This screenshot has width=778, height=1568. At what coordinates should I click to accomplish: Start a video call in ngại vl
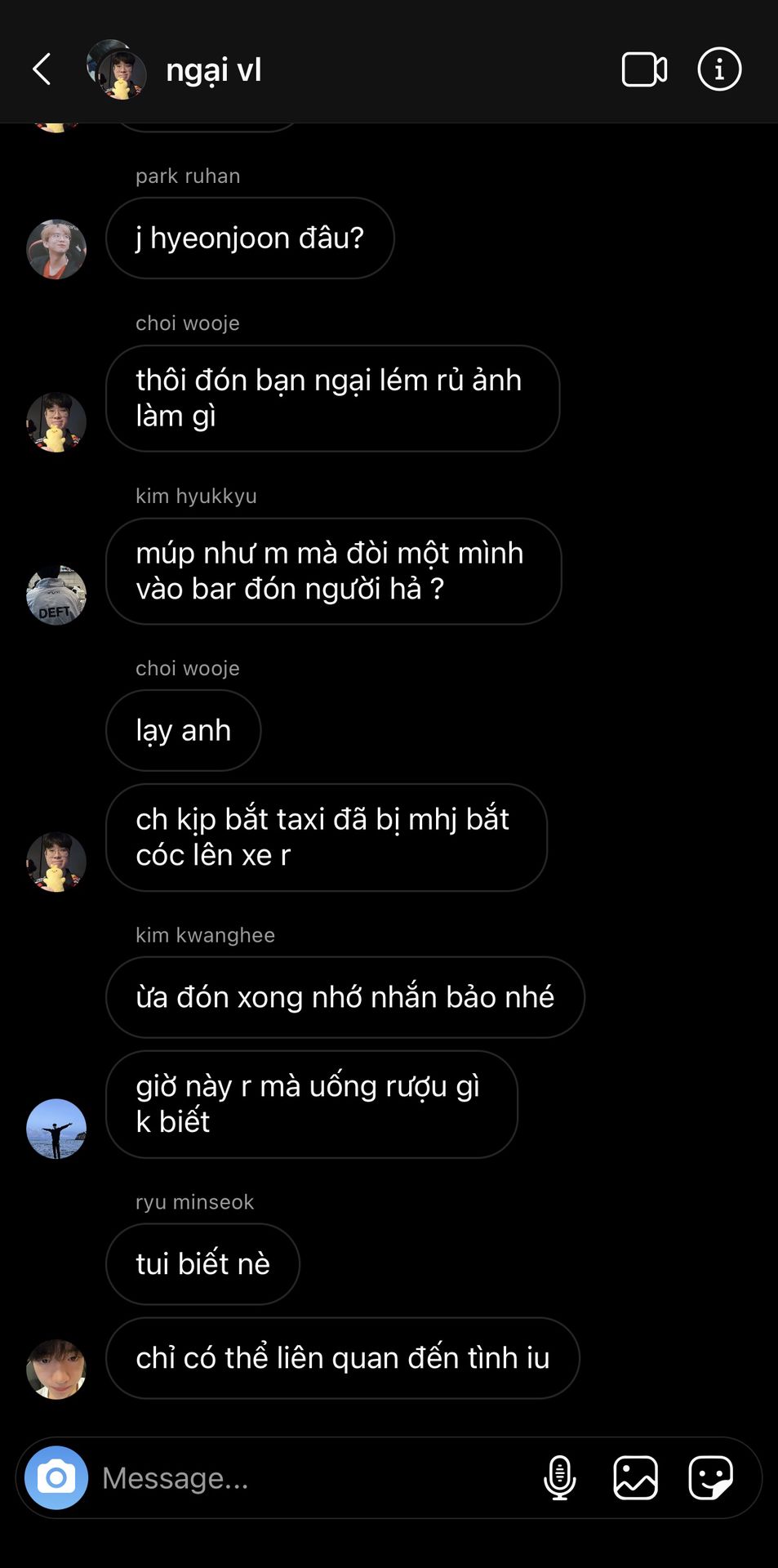click(x=644, y=69)
